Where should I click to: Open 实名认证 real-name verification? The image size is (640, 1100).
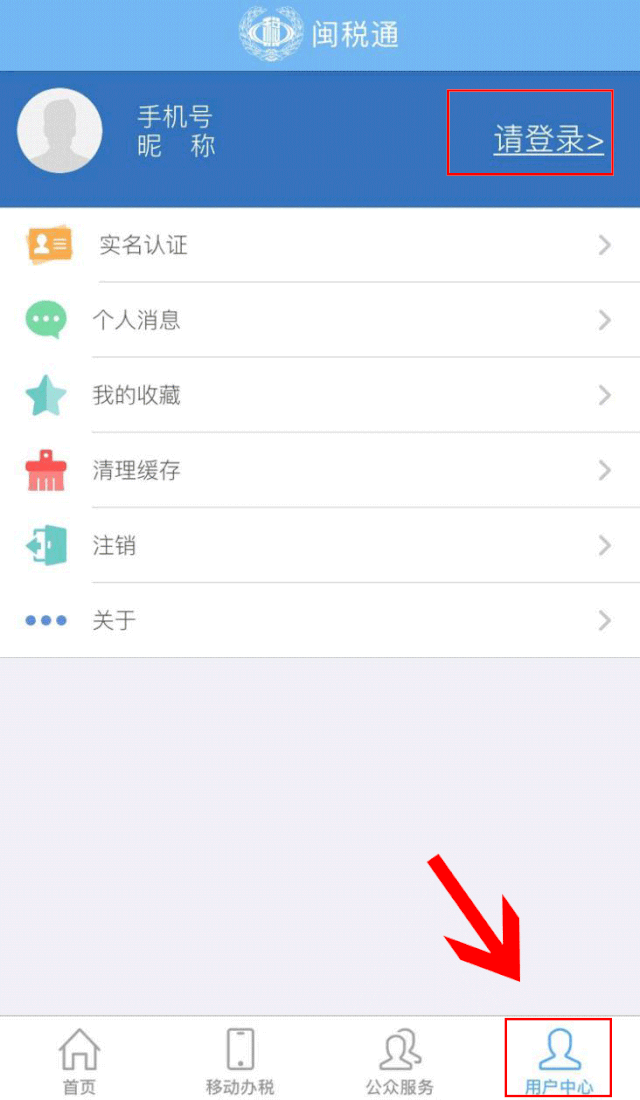point(143,245)
